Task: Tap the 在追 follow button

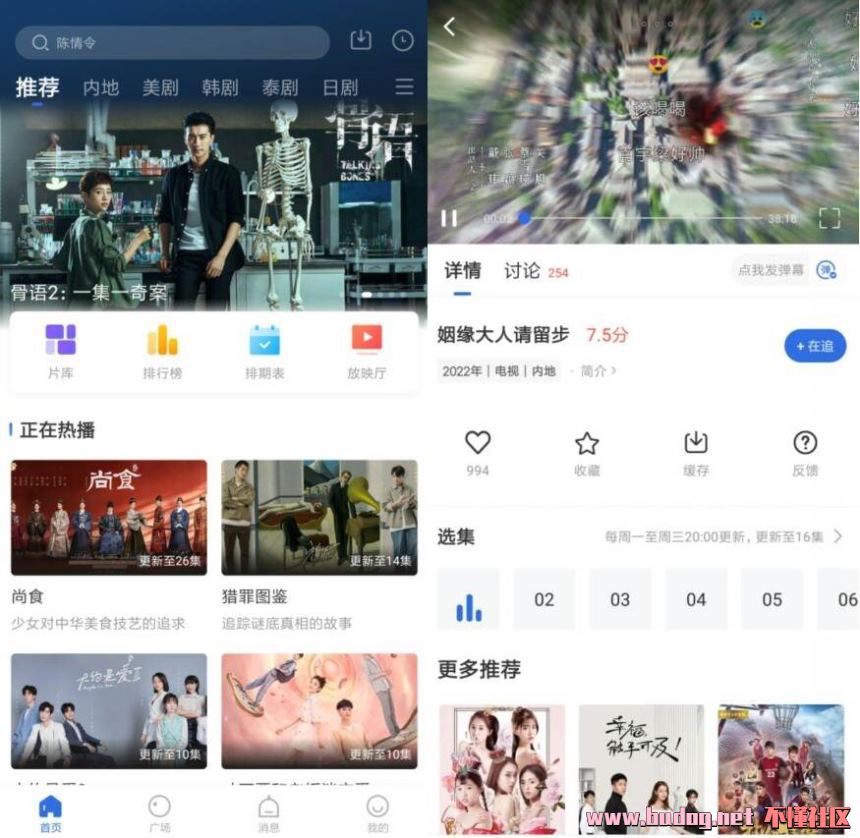Action: 815,346
